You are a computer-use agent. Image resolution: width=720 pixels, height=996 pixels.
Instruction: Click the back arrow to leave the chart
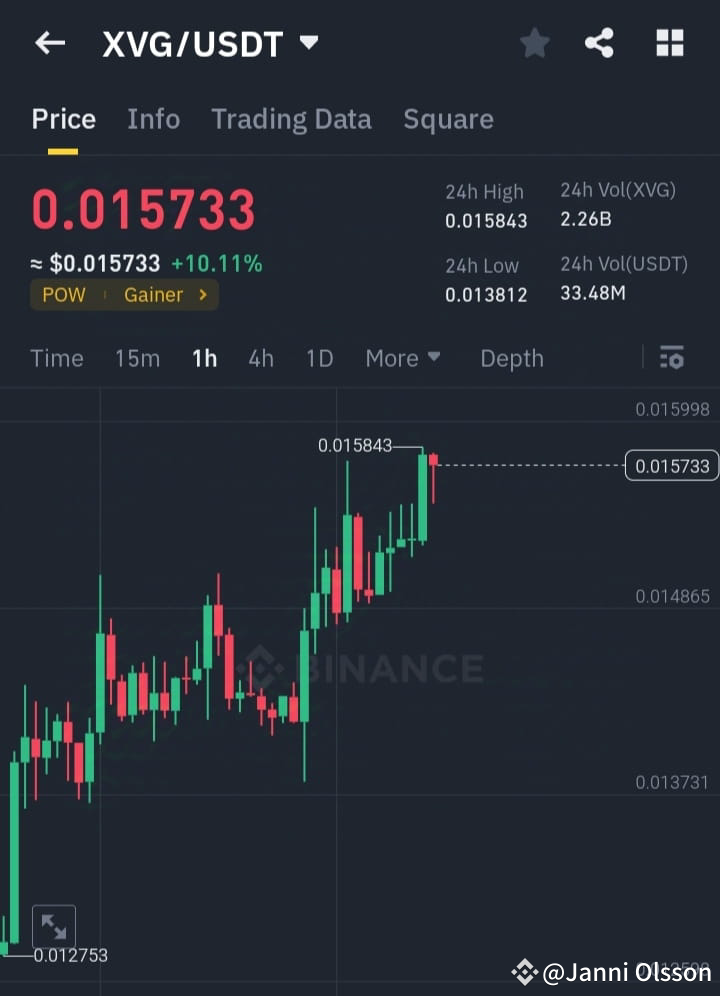click(50, 42)
